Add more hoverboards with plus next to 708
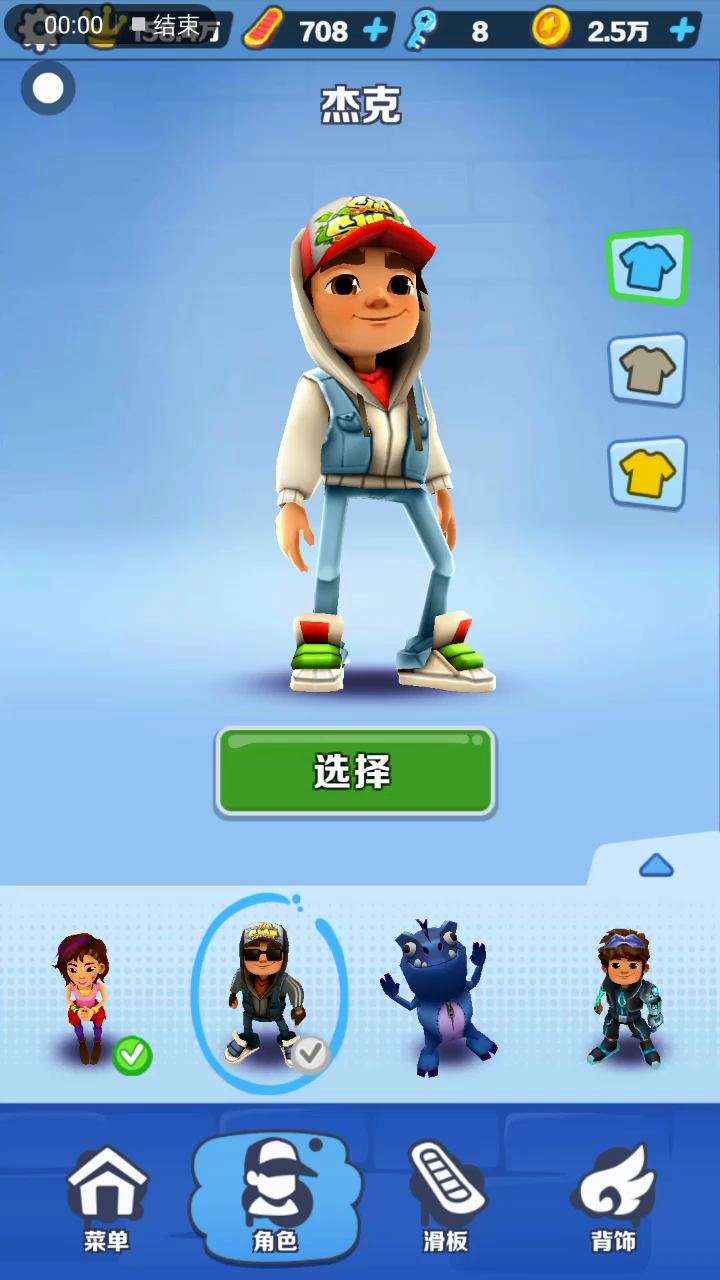The width and height of the screenshot is (720, 1280). tap(376, 31)
